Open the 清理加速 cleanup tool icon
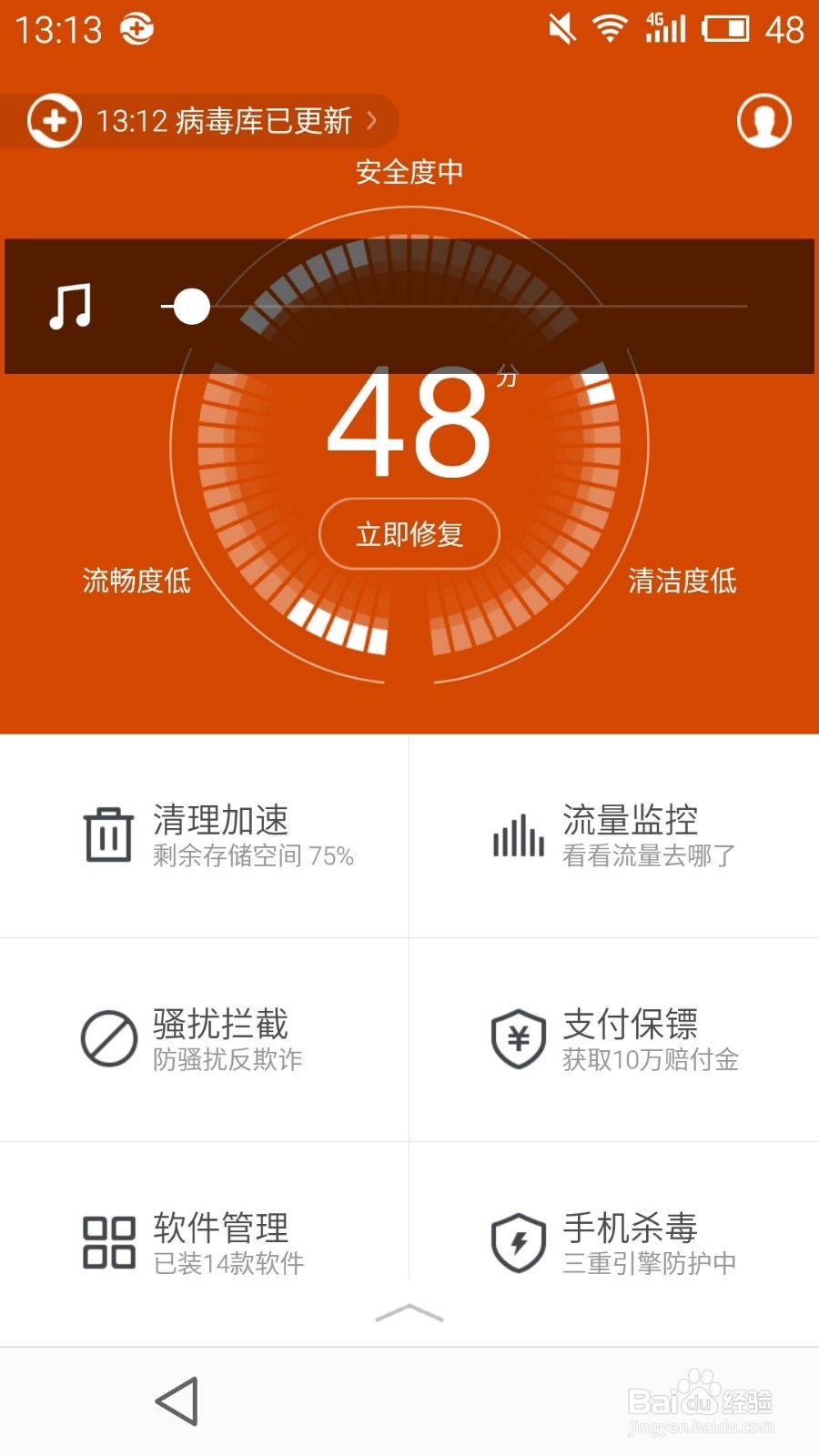Image resolution: width=819 pixels, height=1456 pixels. click(x=106, y=834)
